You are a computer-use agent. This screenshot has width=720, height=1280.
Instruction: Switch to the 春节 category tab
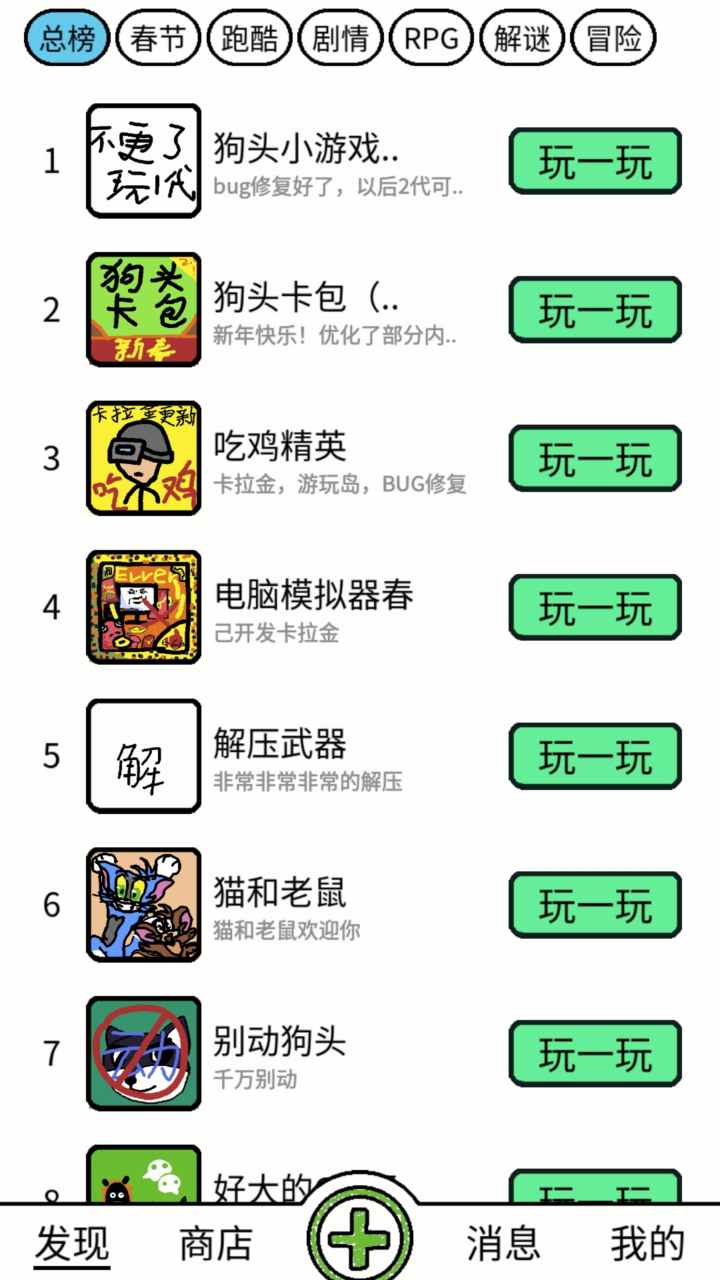158,38
